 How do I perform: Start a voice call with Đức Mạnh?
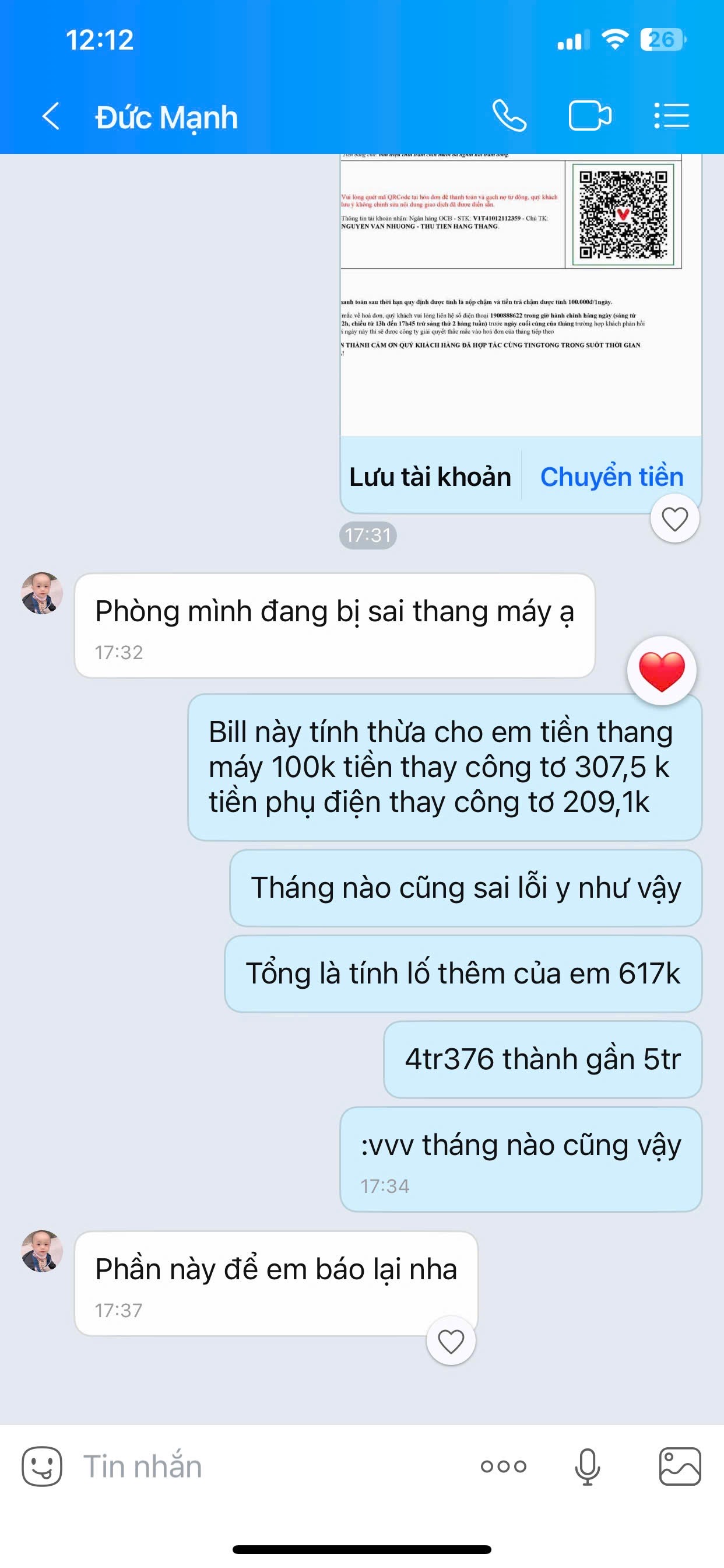pyautogui.click(x=509, y=116)
